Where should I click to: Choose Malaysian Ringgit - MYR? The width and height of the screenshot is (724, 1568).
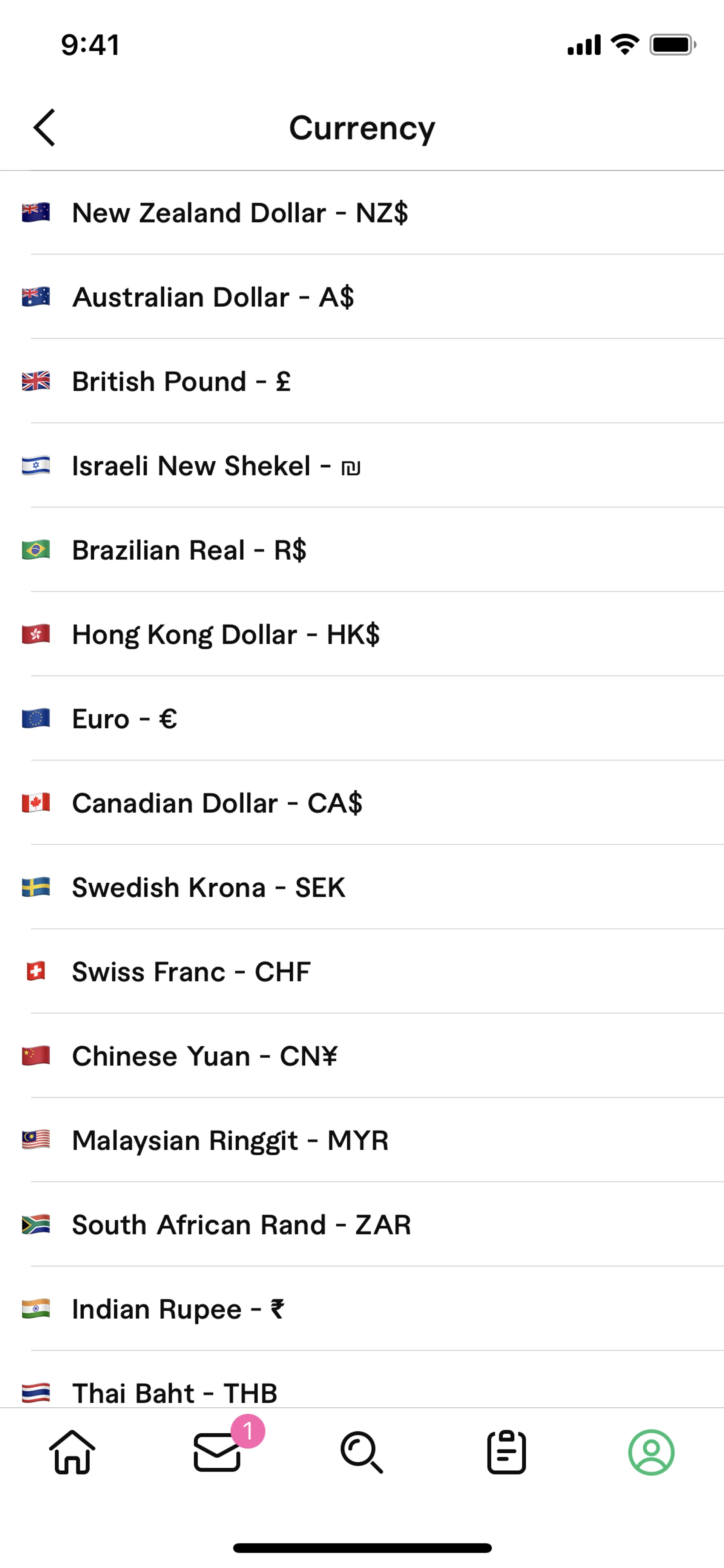pos(230,1141)
